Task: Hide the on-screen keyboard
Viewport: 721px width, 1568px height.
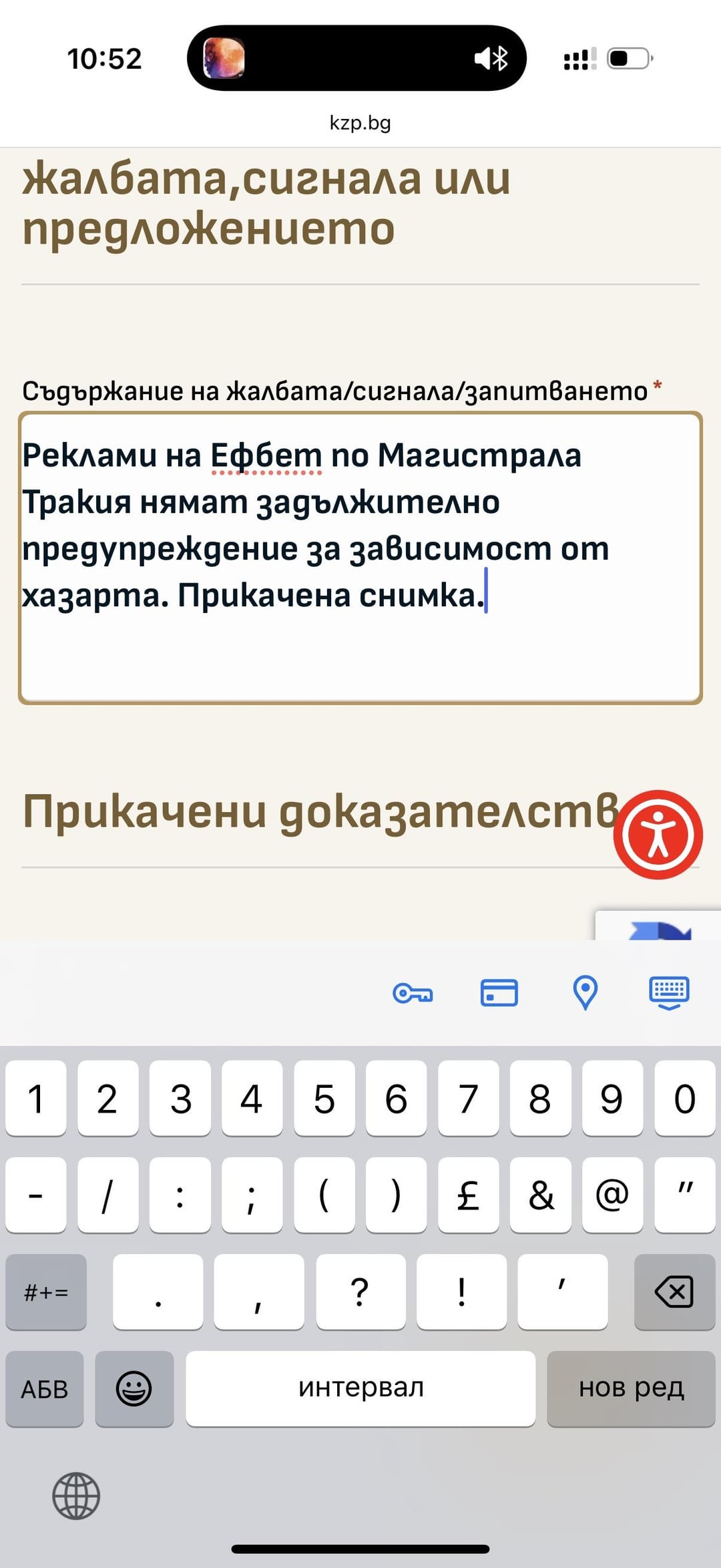Action: pos(669,993)
